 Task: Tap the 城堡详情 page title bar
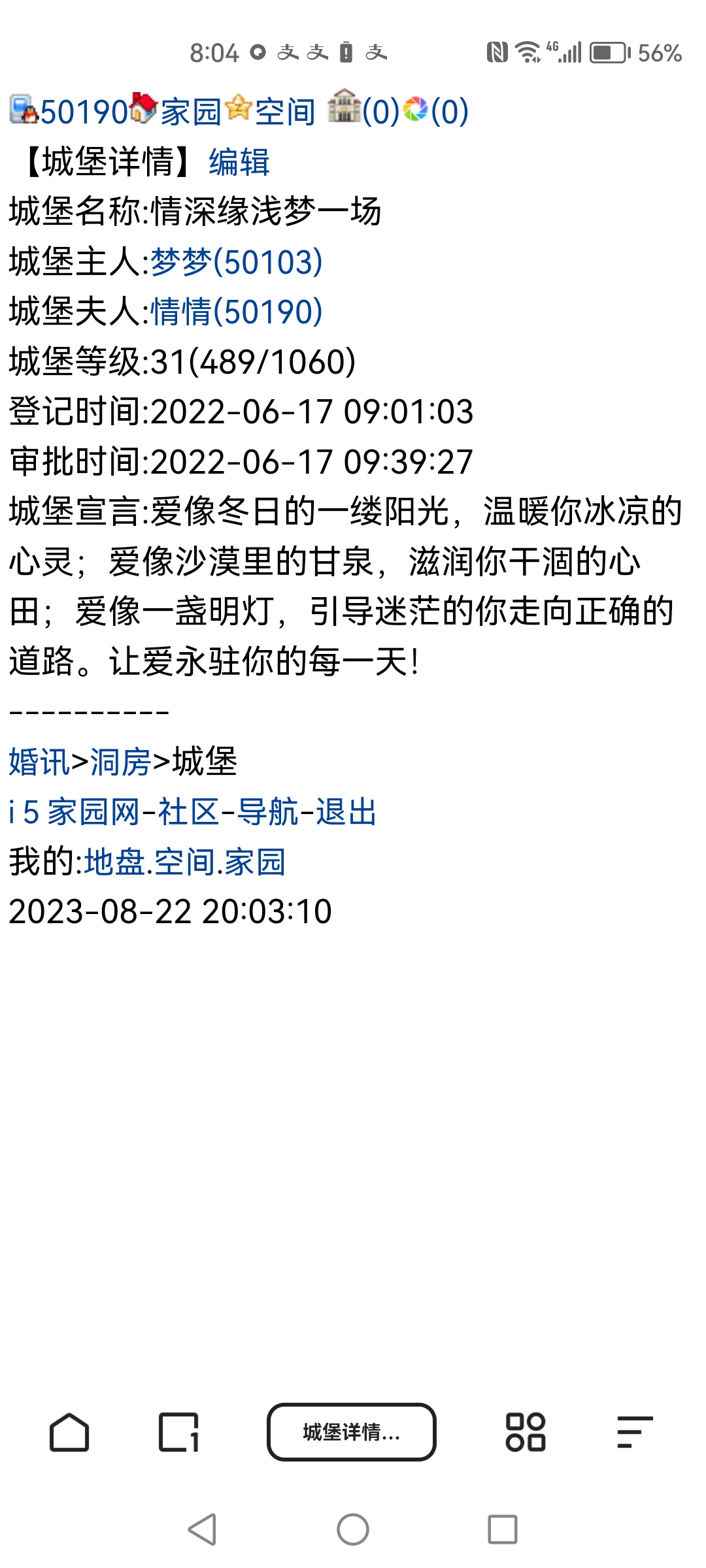(352, 1432)
